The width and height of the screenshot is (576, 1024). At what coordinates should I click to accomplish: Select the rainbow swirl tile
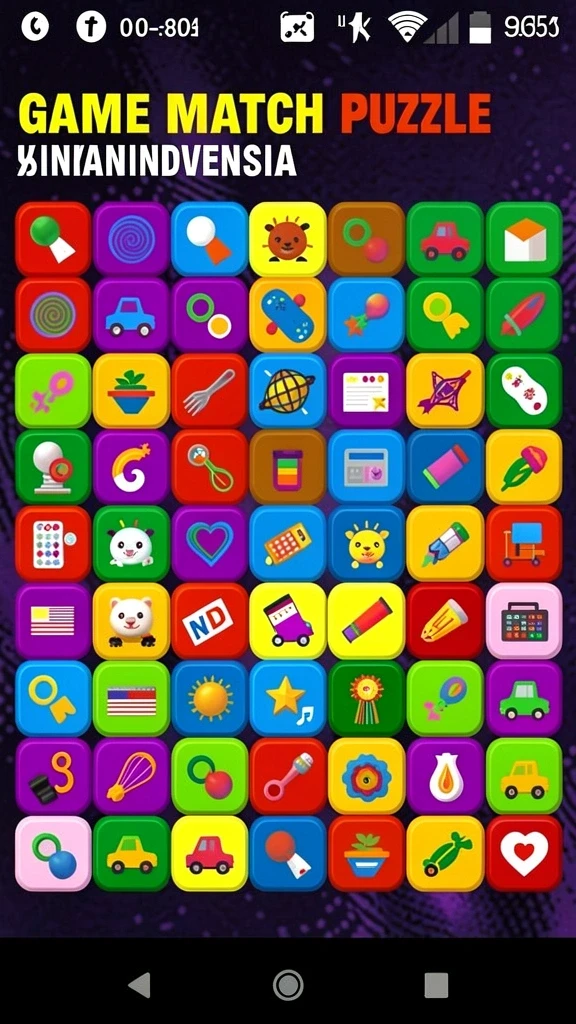tap(131, 467)
